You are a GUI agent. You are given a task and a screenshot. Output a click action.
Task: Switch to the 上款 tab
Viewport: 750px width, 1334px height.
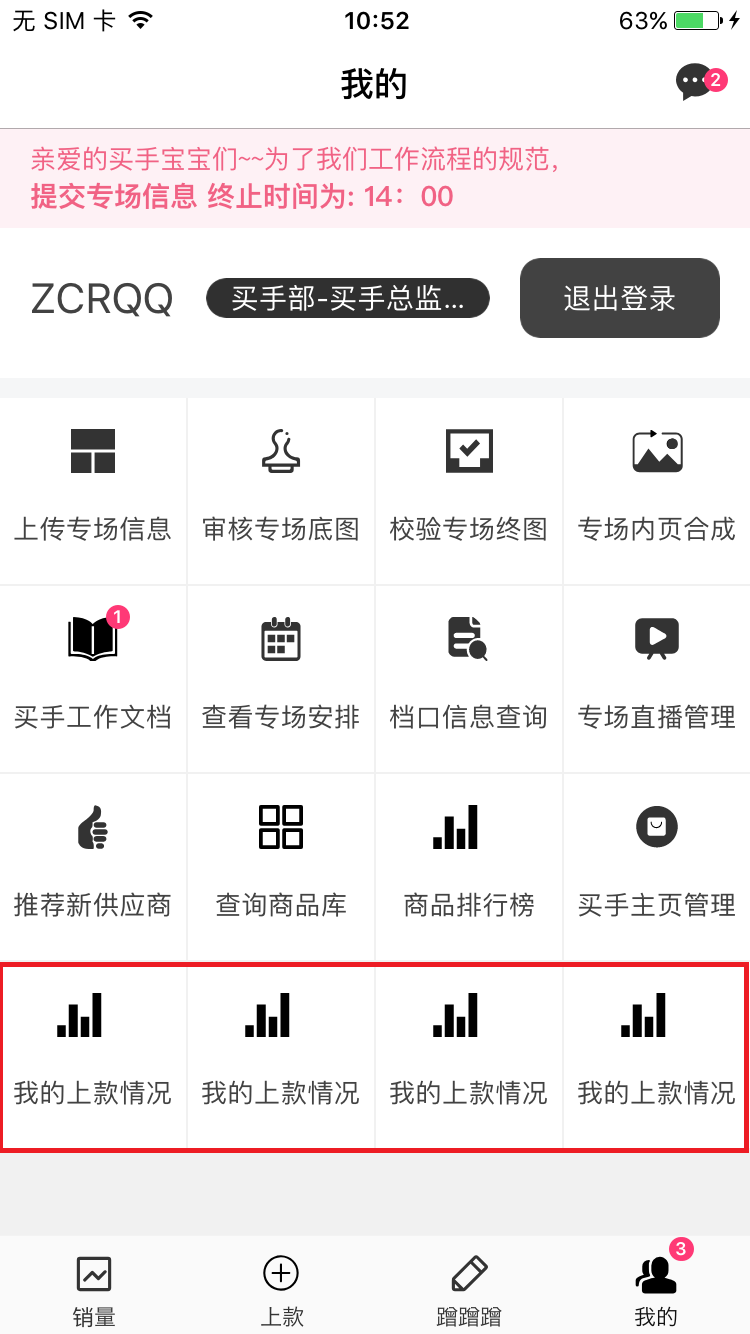[x=281, y=1289]
